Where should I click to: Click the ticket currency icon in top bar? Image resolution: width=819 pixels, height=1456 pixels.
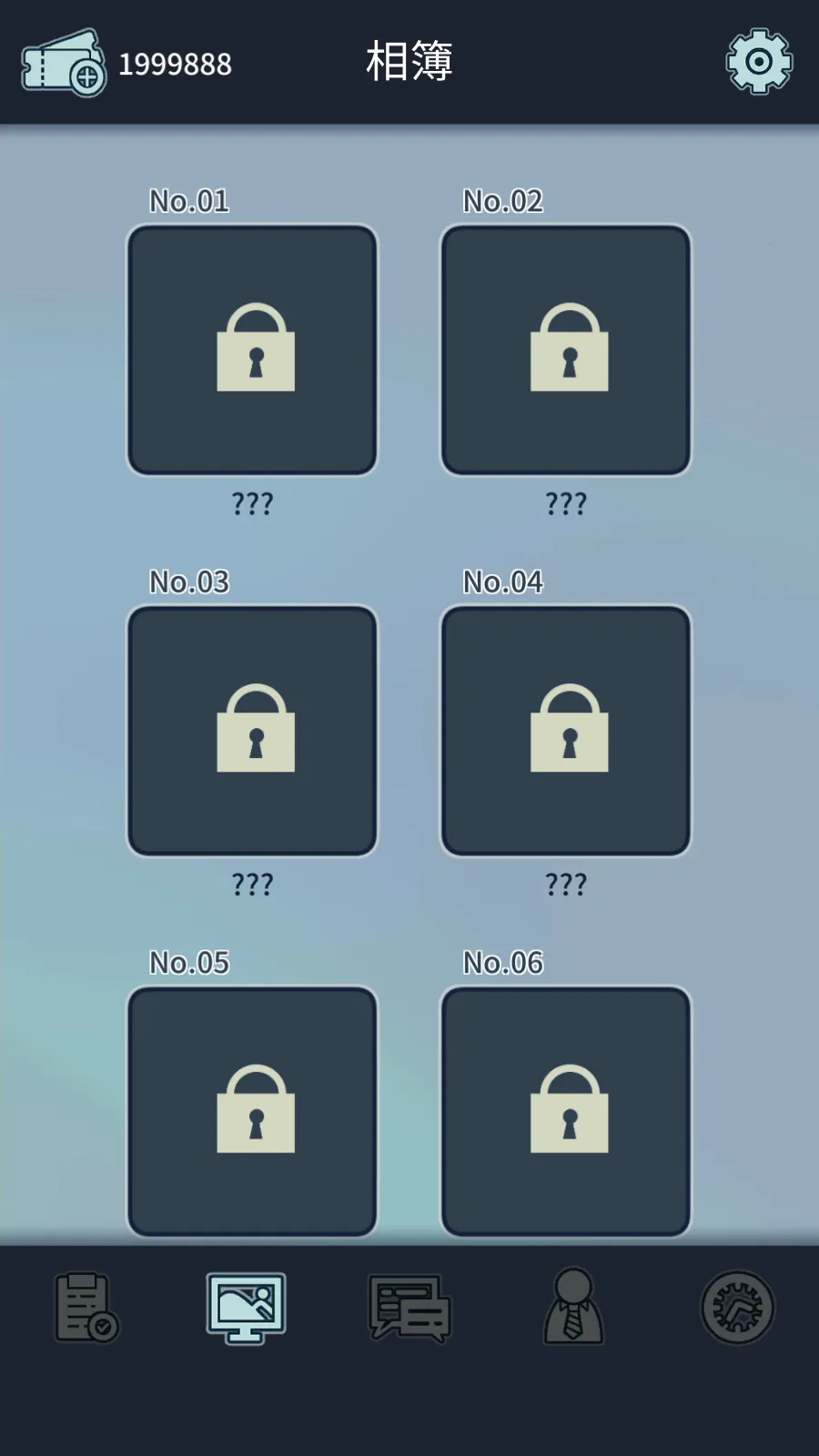click(x=62, y=64)
